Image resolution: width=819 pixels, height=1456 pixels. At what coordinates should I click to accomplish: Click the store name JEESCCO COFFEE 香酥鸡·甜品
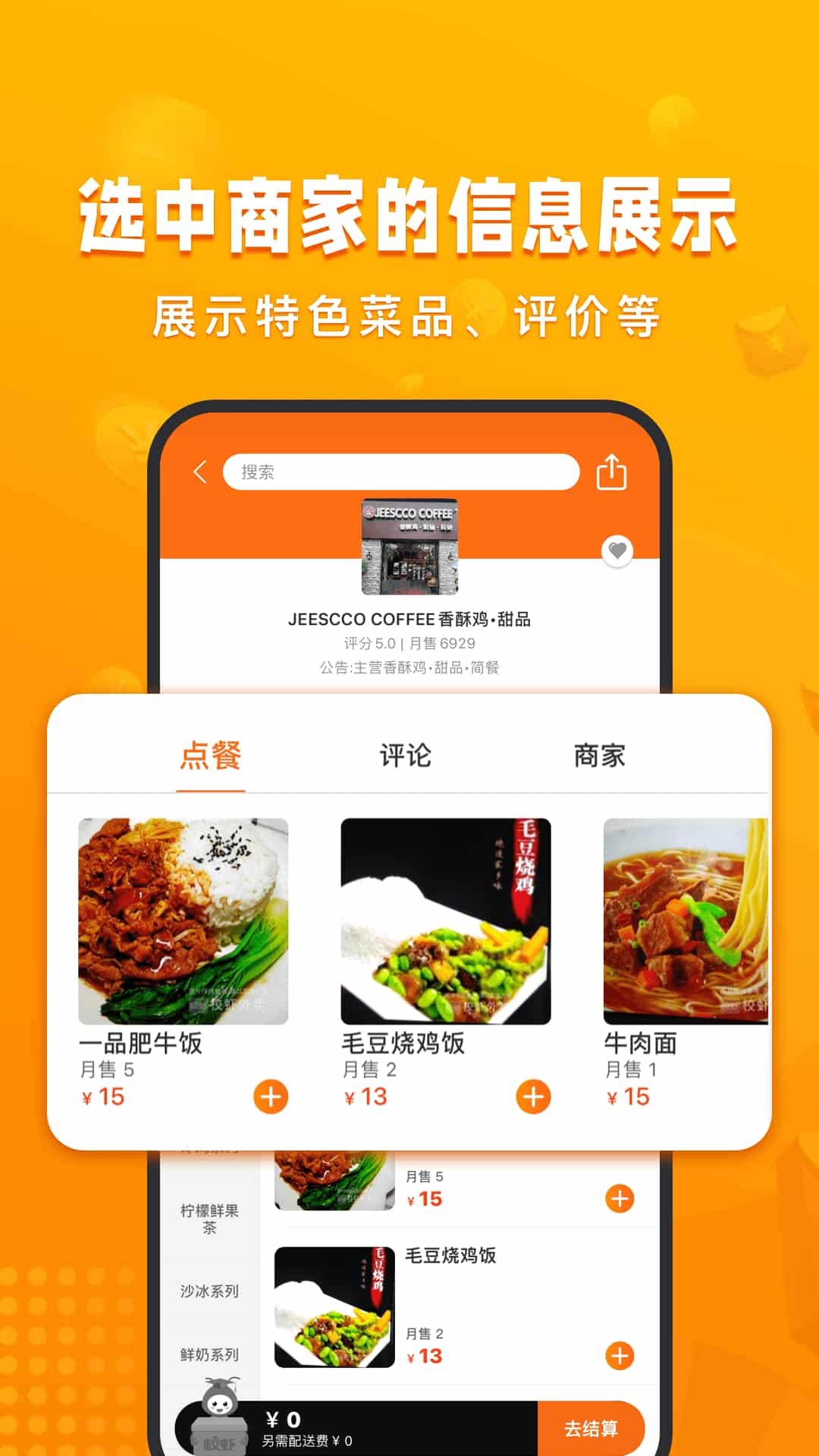(409, 618)
